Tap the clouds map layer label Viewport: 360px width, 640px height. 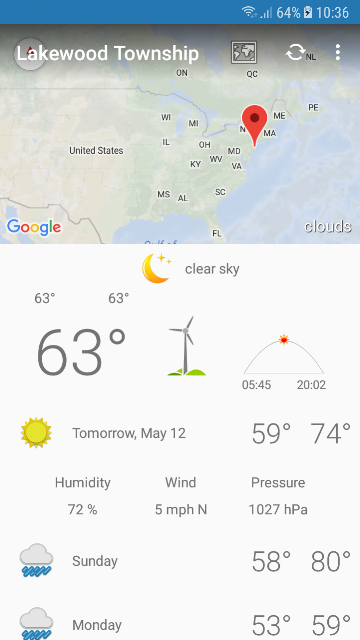pos(328,227)
